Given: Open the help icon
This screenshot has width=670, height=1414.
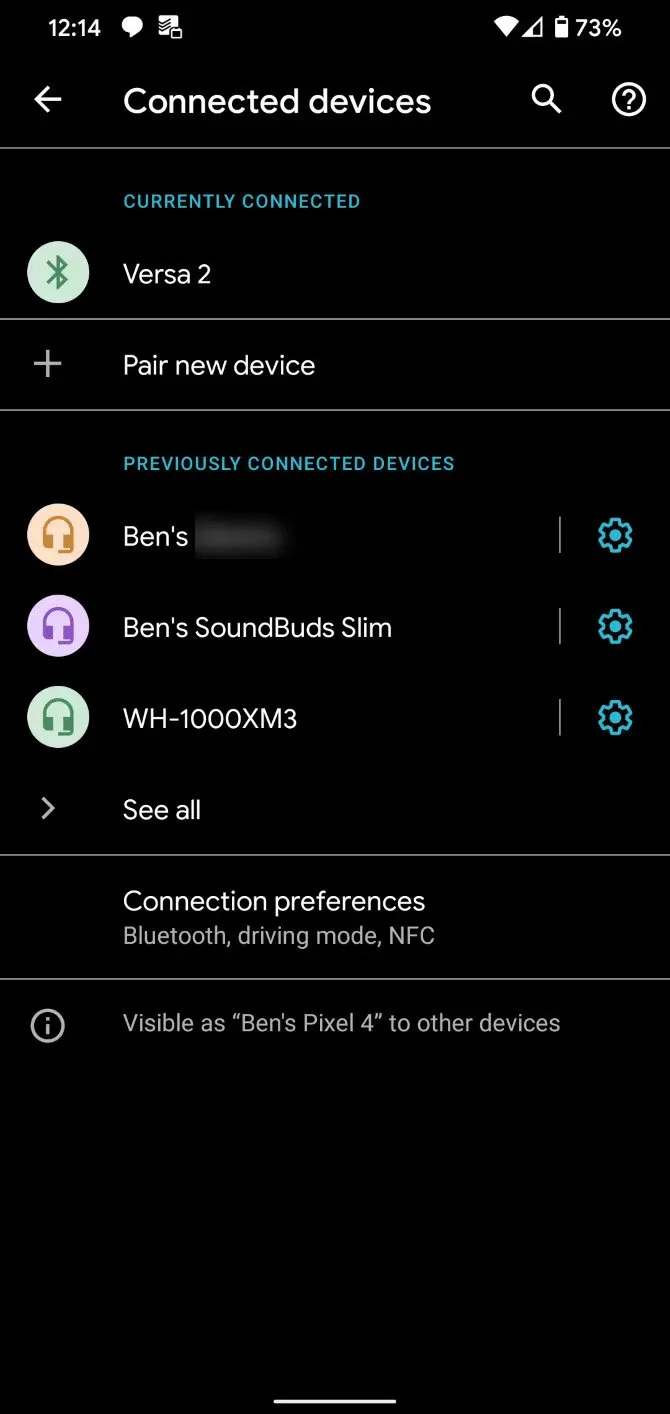Looking at the screenshot, I should [628, 100].
